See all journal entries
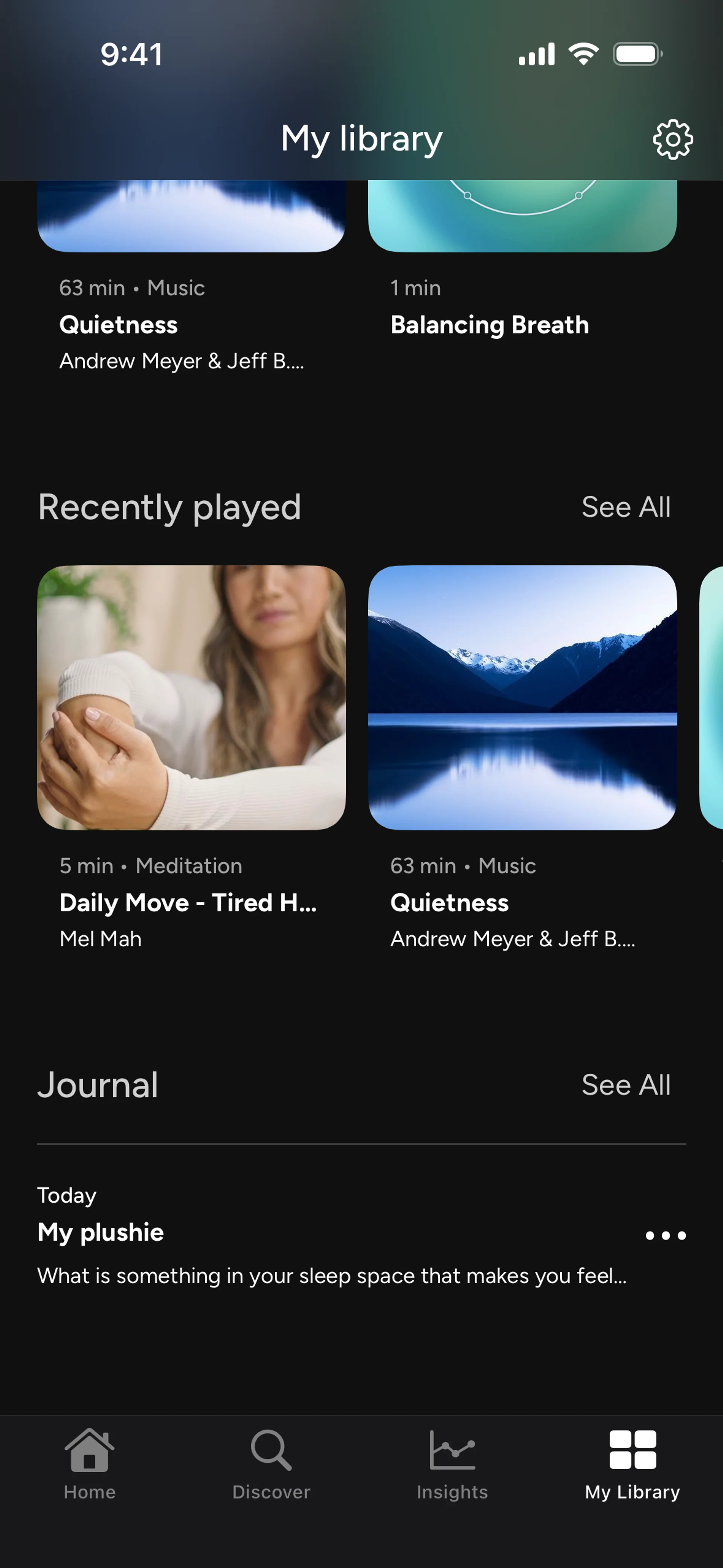Viewport: 723px width, 1568px height. pos(625,1085)
